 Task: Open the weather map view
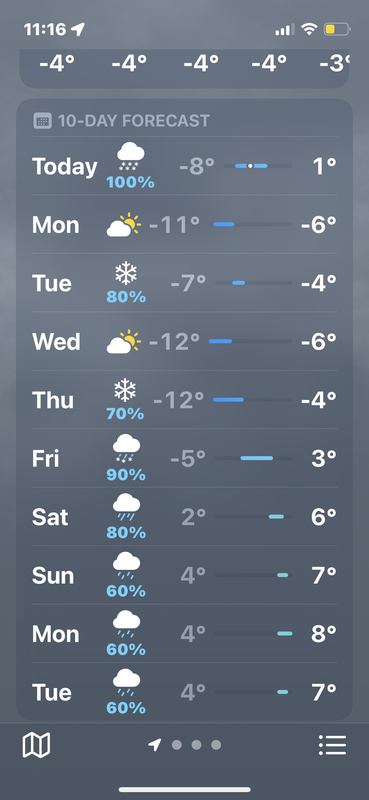(x=36, y=745)
